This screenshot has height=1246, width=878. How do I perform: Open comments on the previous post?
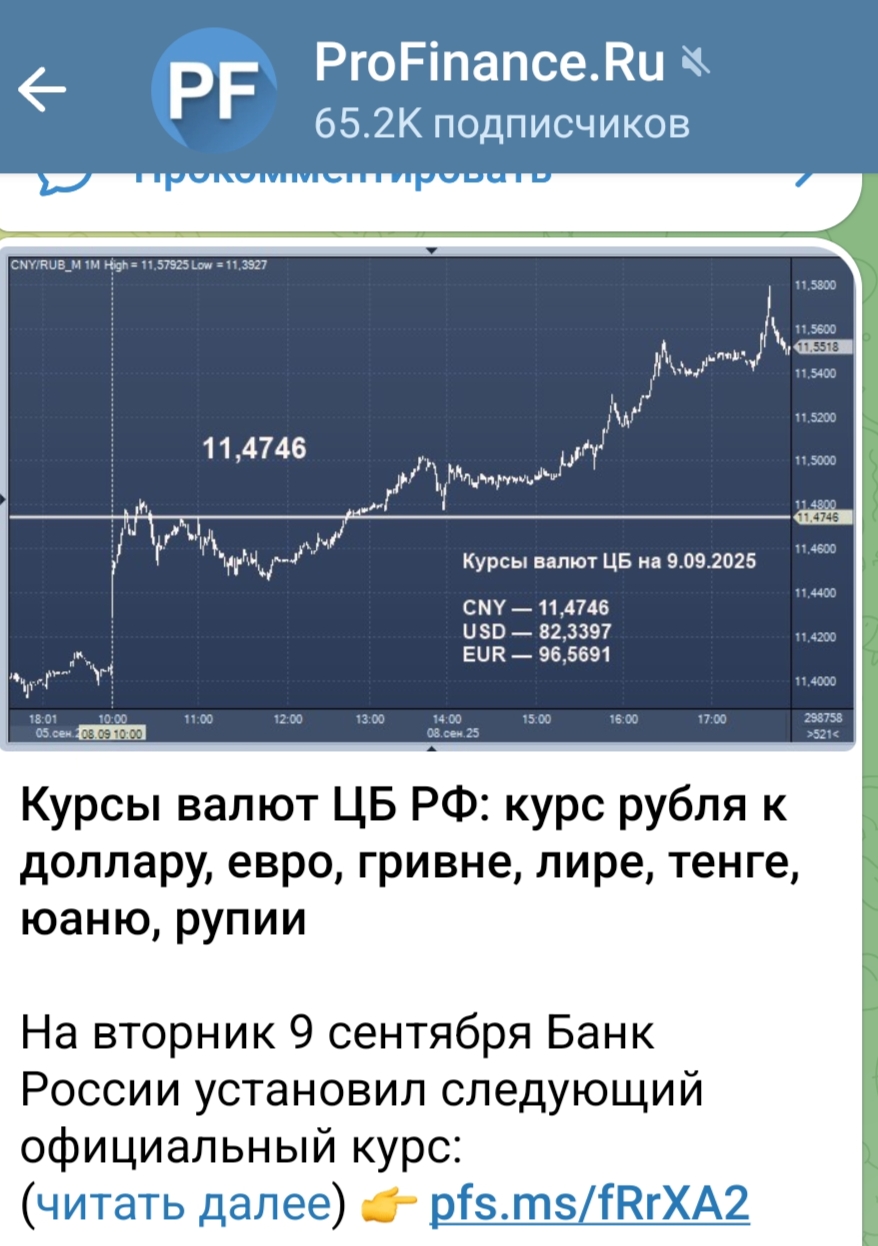coord(430,180)
